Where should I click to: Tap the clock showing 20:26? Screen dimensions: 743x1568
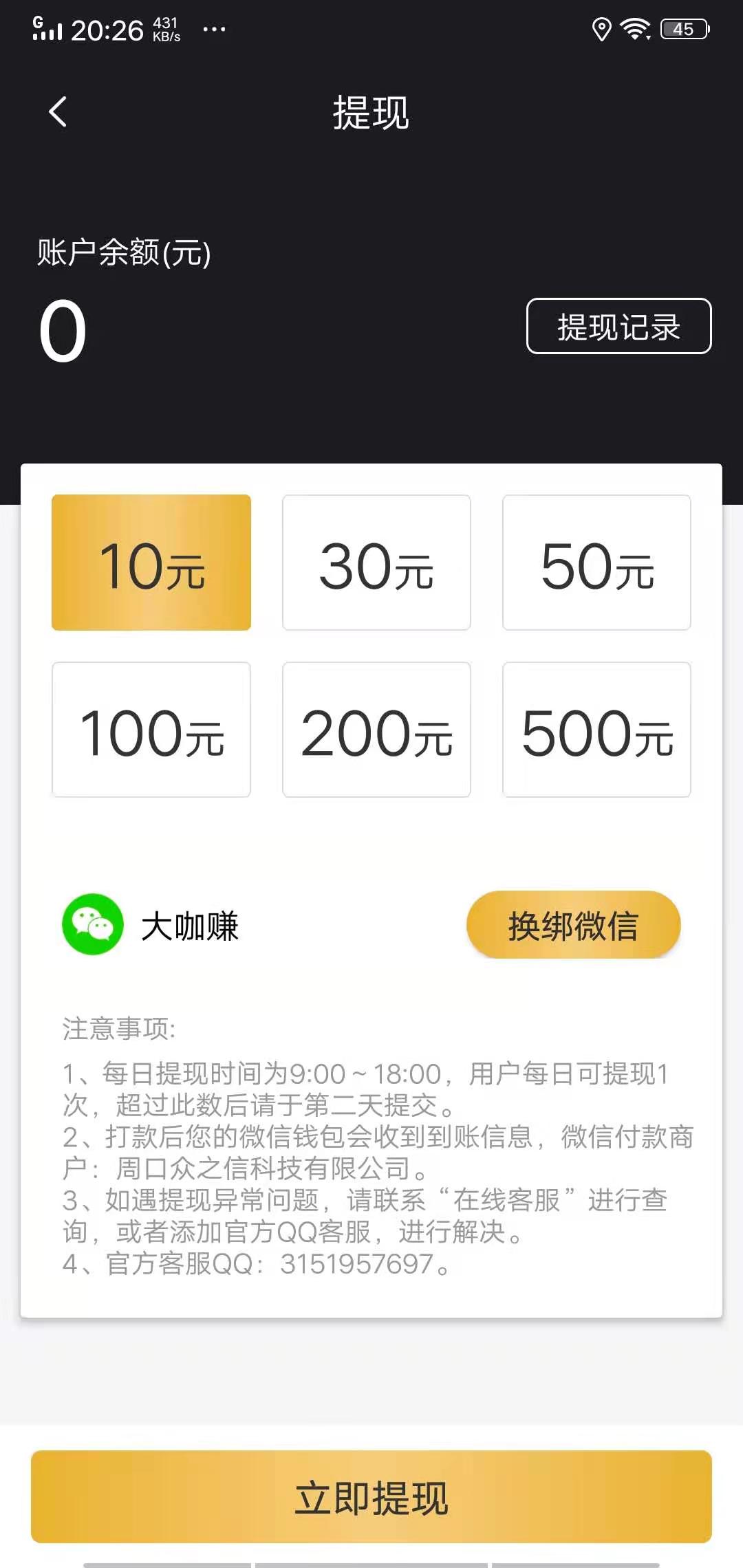point(109,29)
